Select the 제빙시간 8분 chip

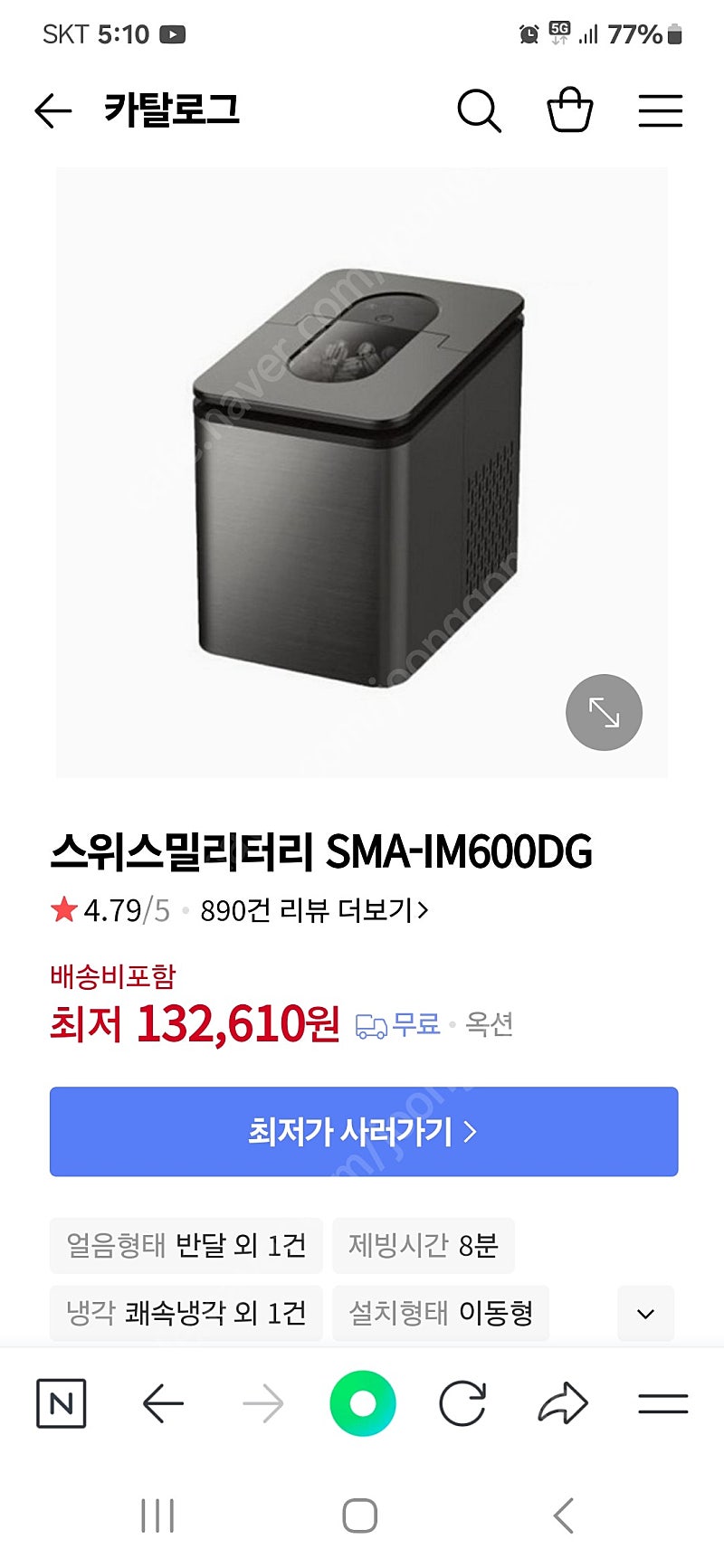point(424,1245)
